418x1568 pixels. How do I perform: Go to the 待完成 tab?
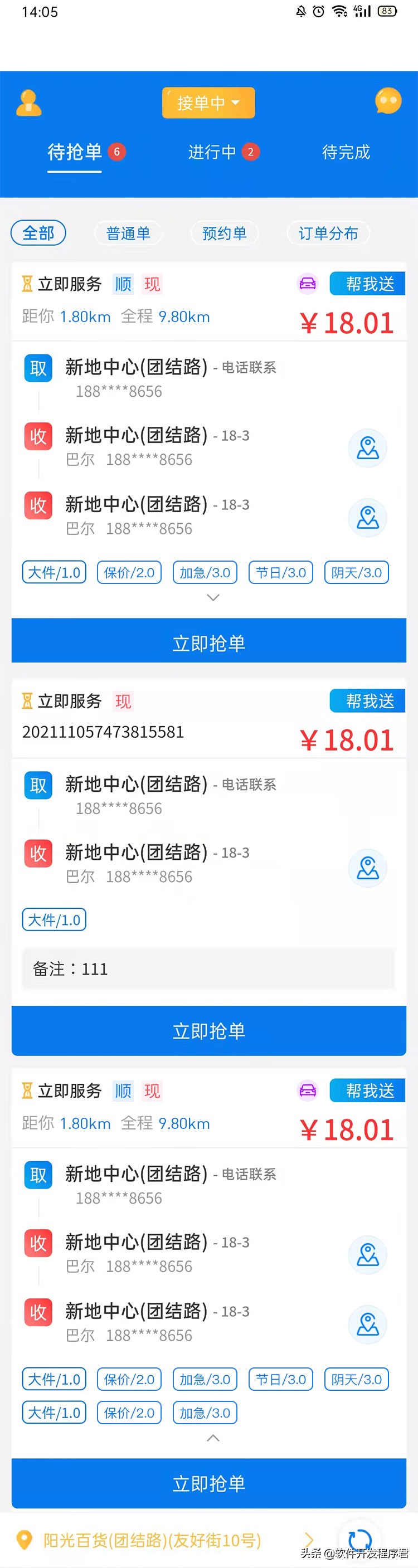(x=346, y=152)
